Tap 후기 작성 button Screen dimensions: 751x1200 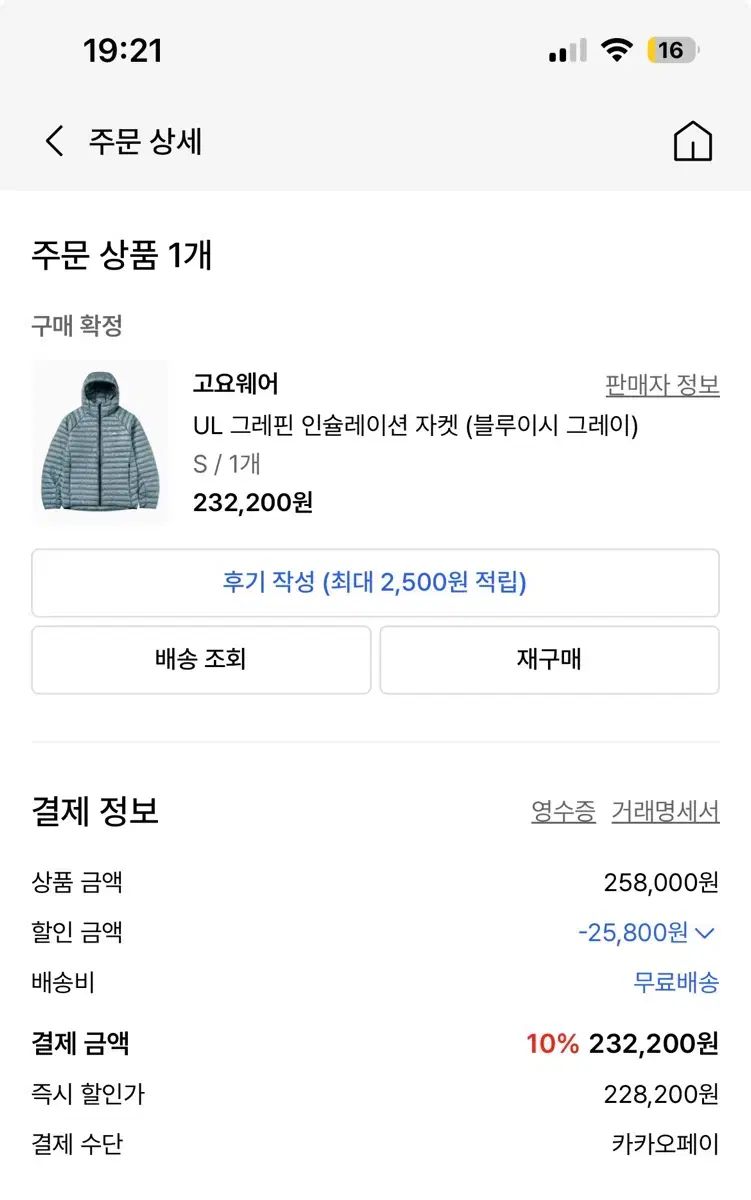click(375, 582)
